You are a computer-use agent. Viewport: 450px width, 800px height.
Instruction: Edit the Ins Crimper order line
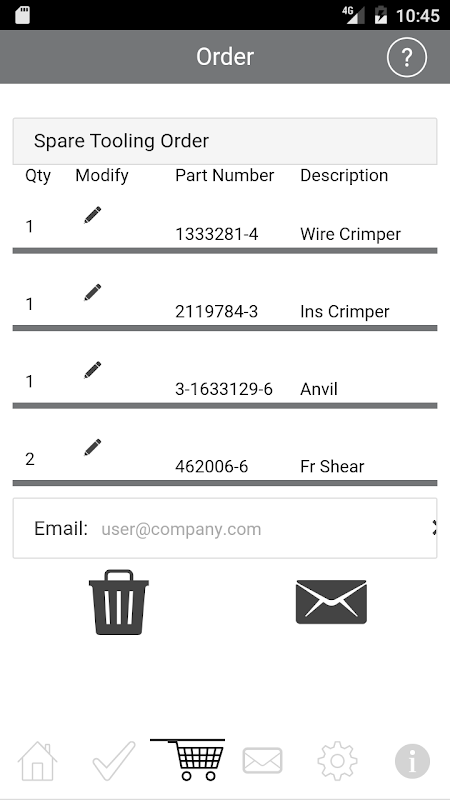pos(92,292)
